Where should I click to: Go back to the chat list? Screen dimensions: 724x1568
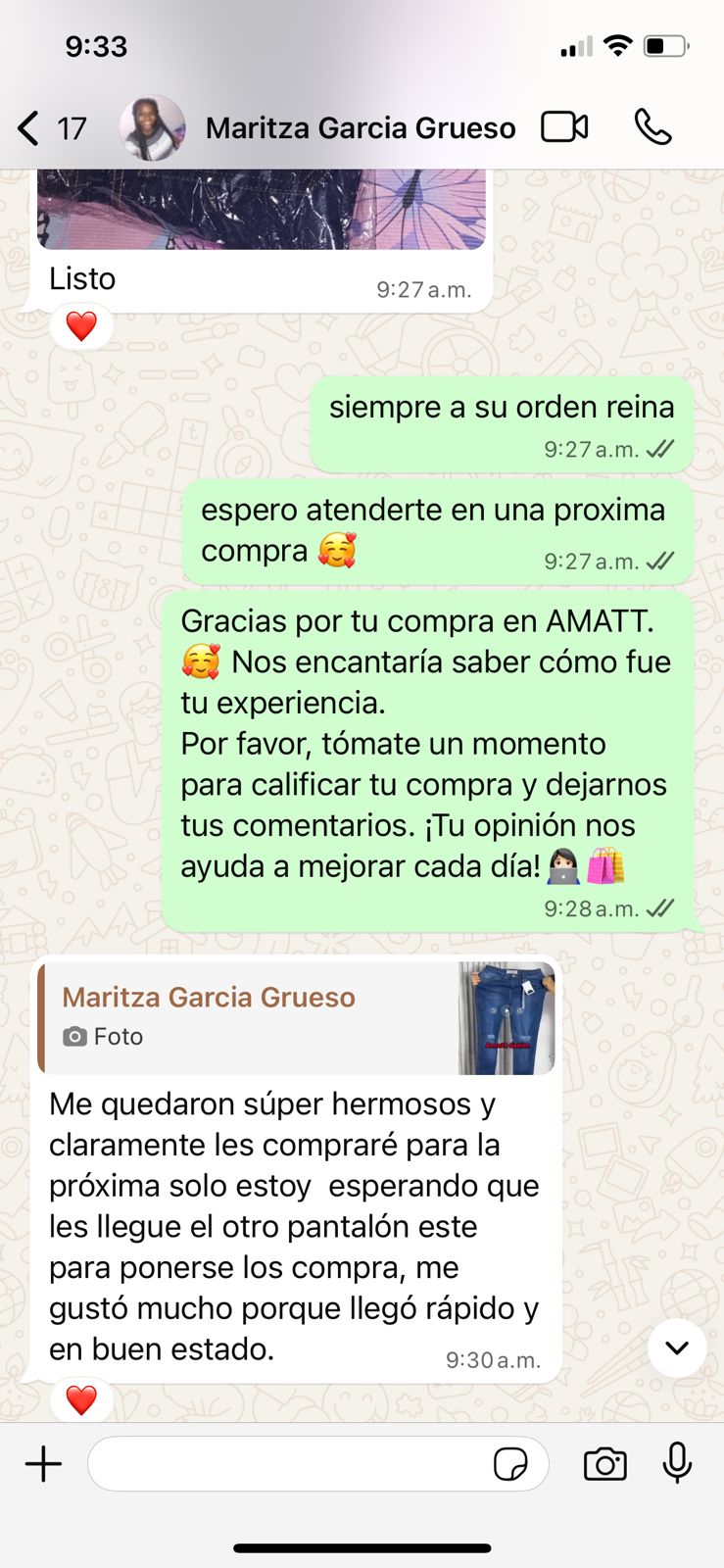[x=29, y=128]
